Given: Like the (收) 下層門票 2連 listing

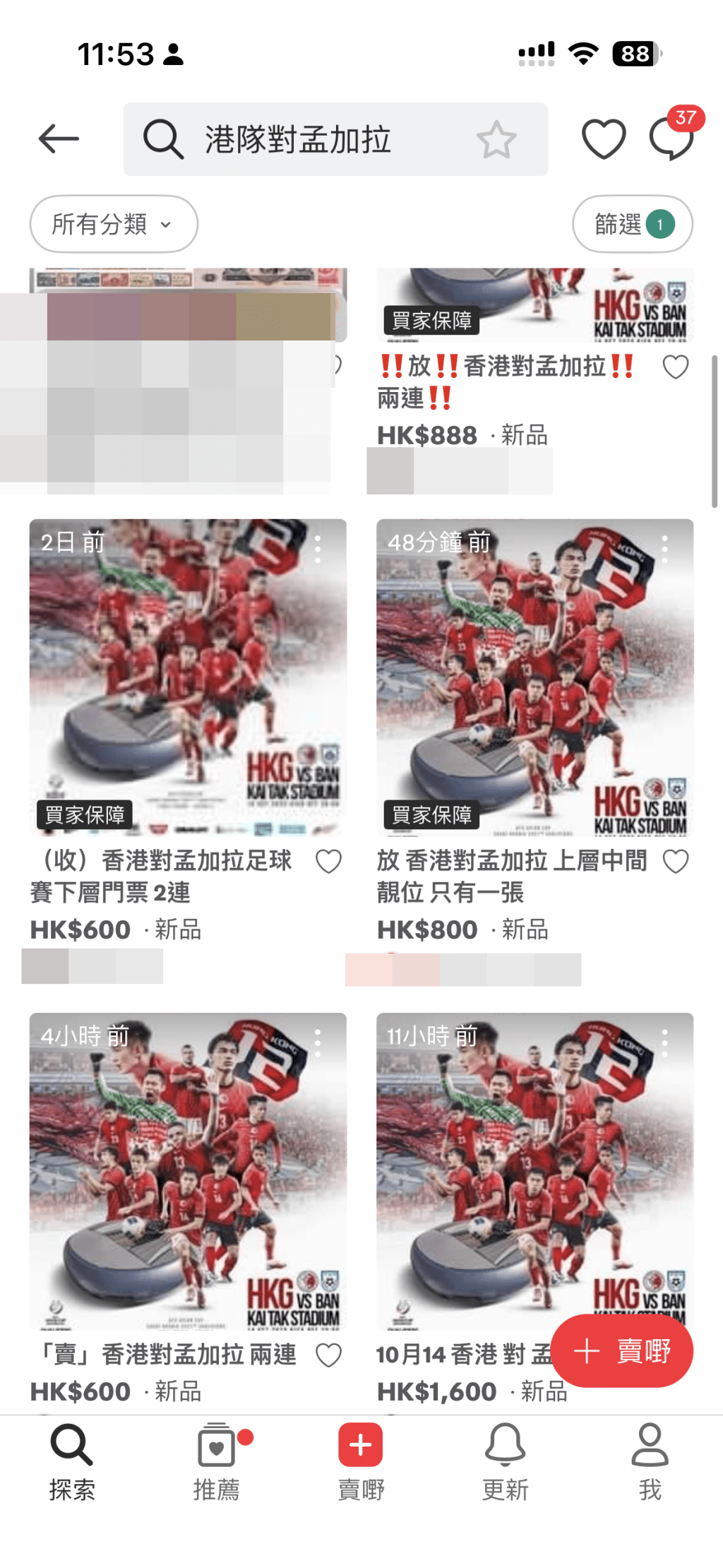Looking at the screenshot, I should 328,861.
